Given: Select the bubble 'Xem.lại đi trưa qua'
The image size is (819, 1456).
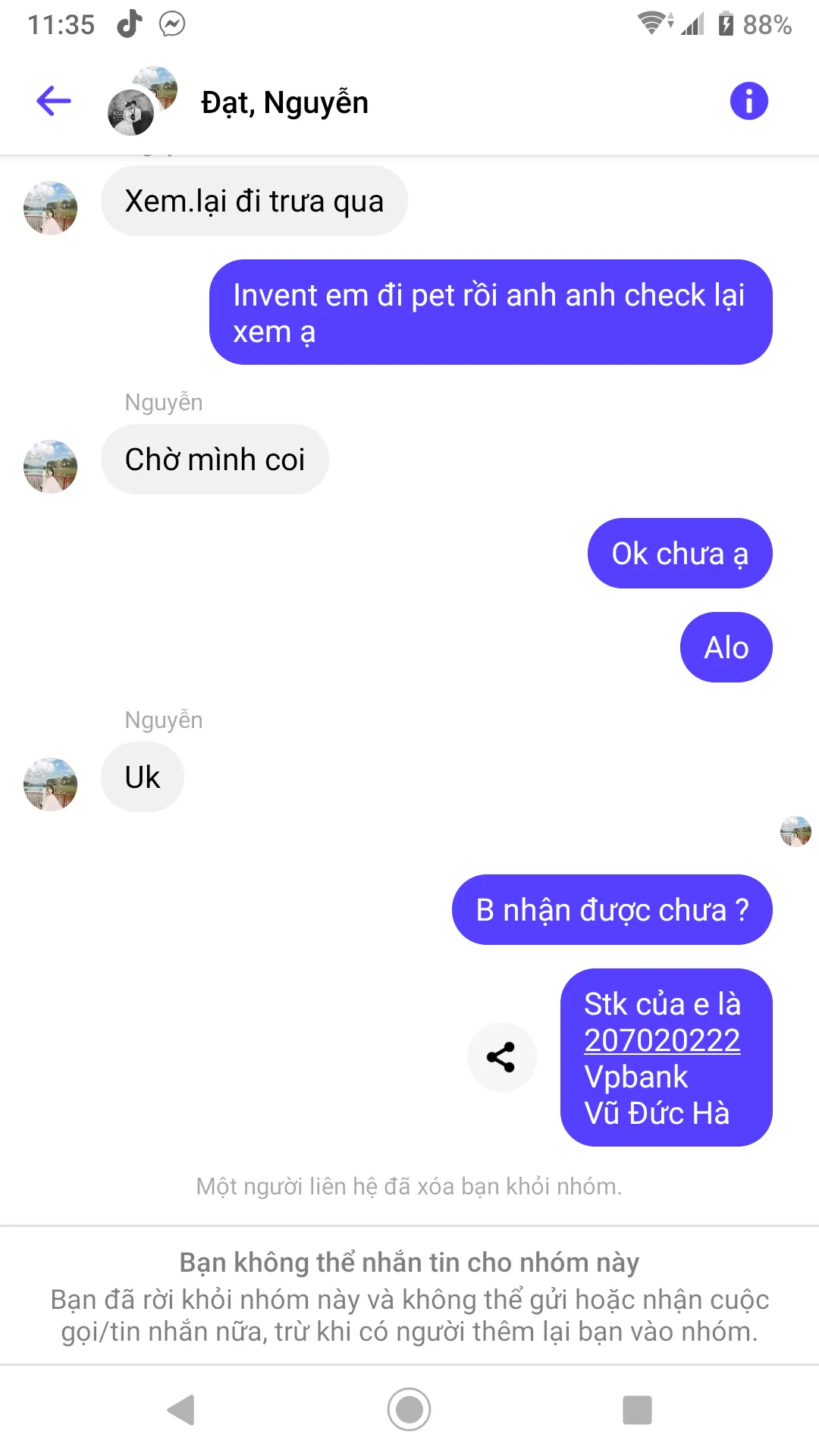Looking at the screenshot, I should point(254,200).
